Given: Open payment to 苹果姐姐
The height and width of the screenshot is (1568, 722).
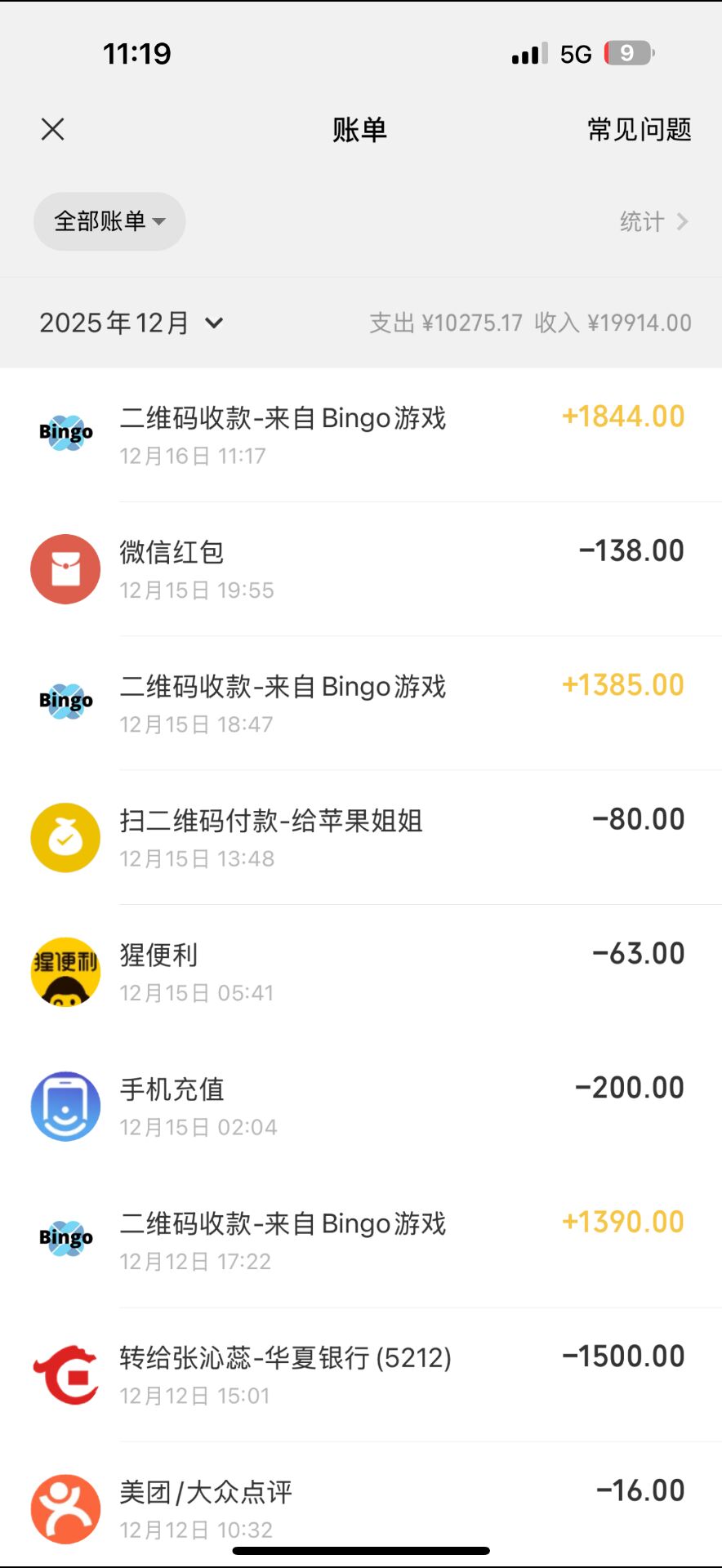Looking at the screenshot, I should (x=361, y=838).
